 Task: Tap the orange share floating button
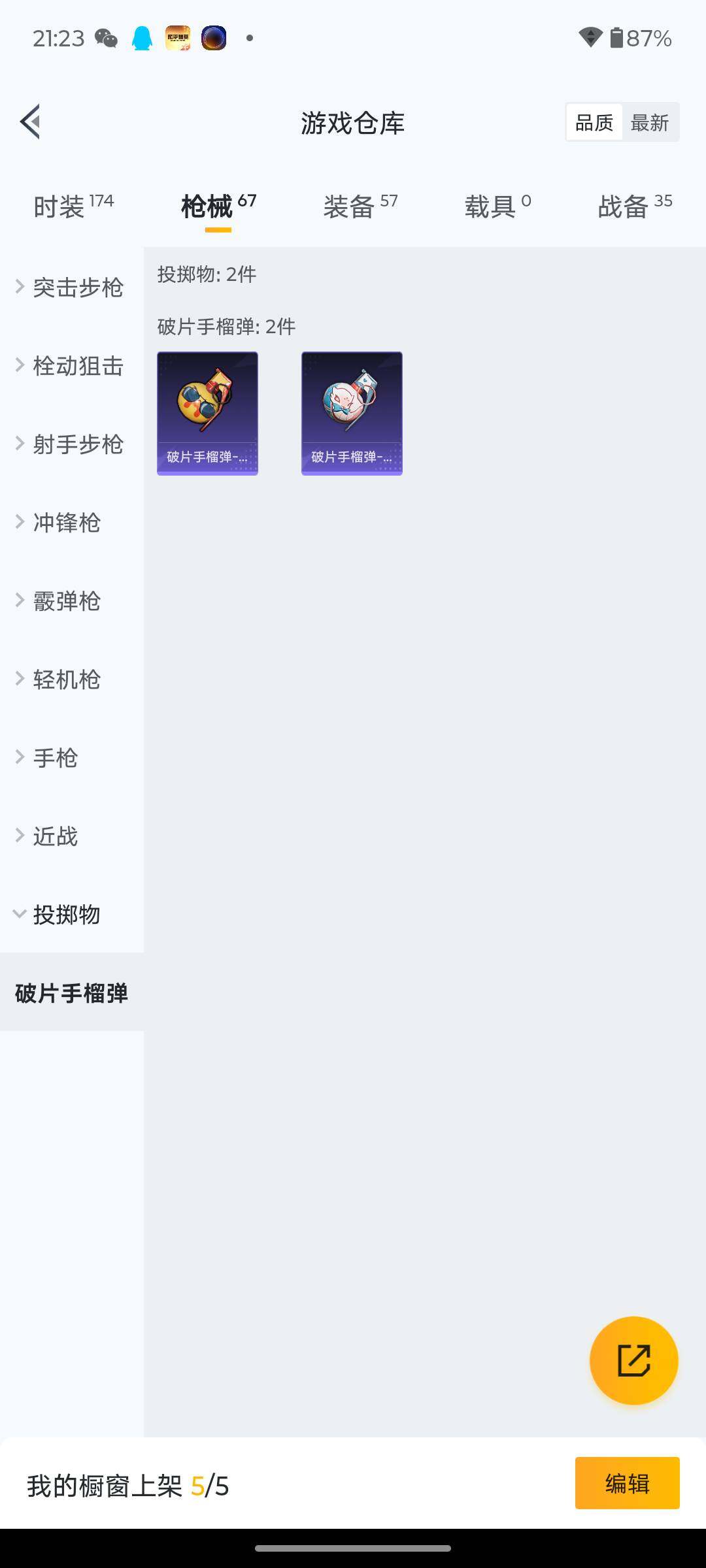tap(633, 1360)
